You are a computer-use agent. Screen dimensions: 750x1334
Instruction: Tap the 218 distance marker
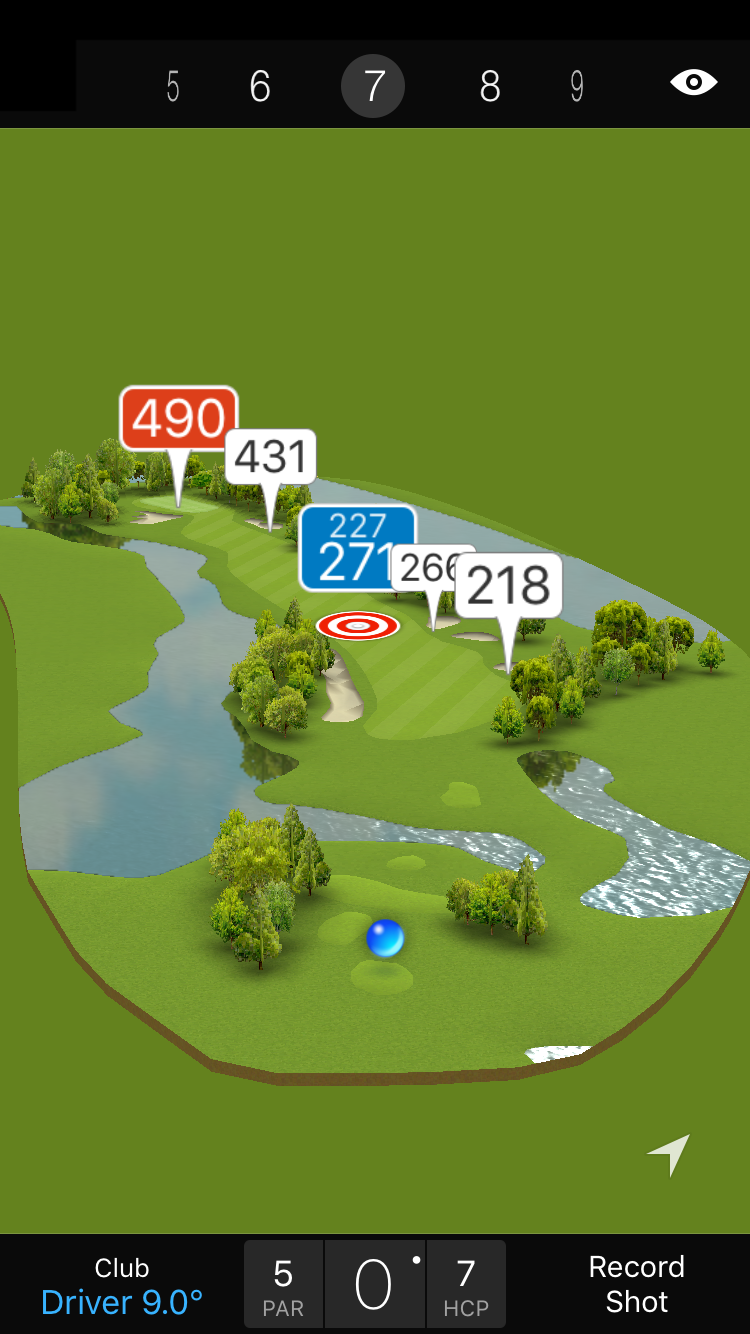coord(509,586)
